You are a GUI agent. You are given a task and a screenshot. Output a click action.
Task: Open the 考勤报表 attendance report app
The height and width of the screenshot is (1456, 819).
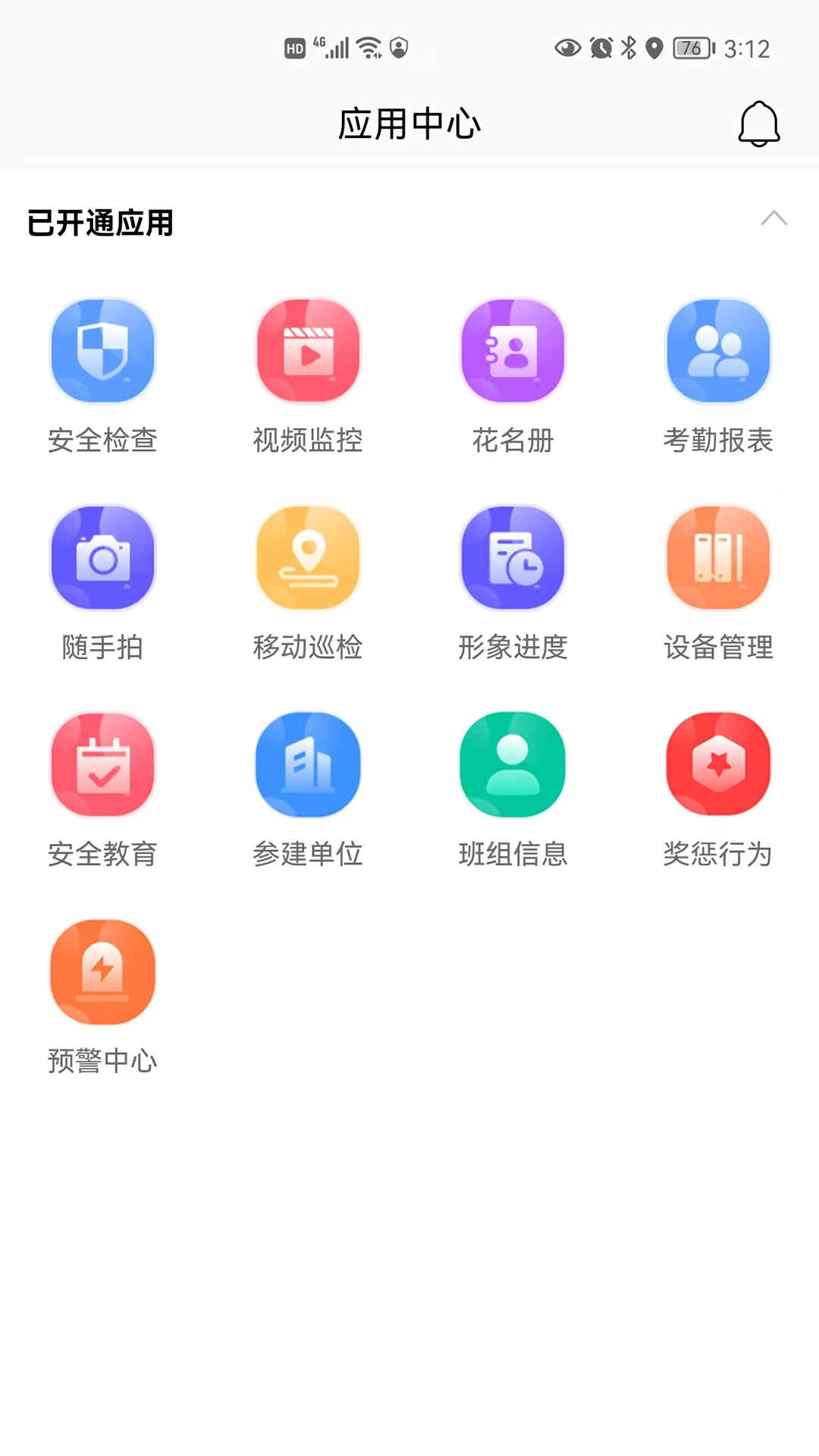click(x=717, y=350)
